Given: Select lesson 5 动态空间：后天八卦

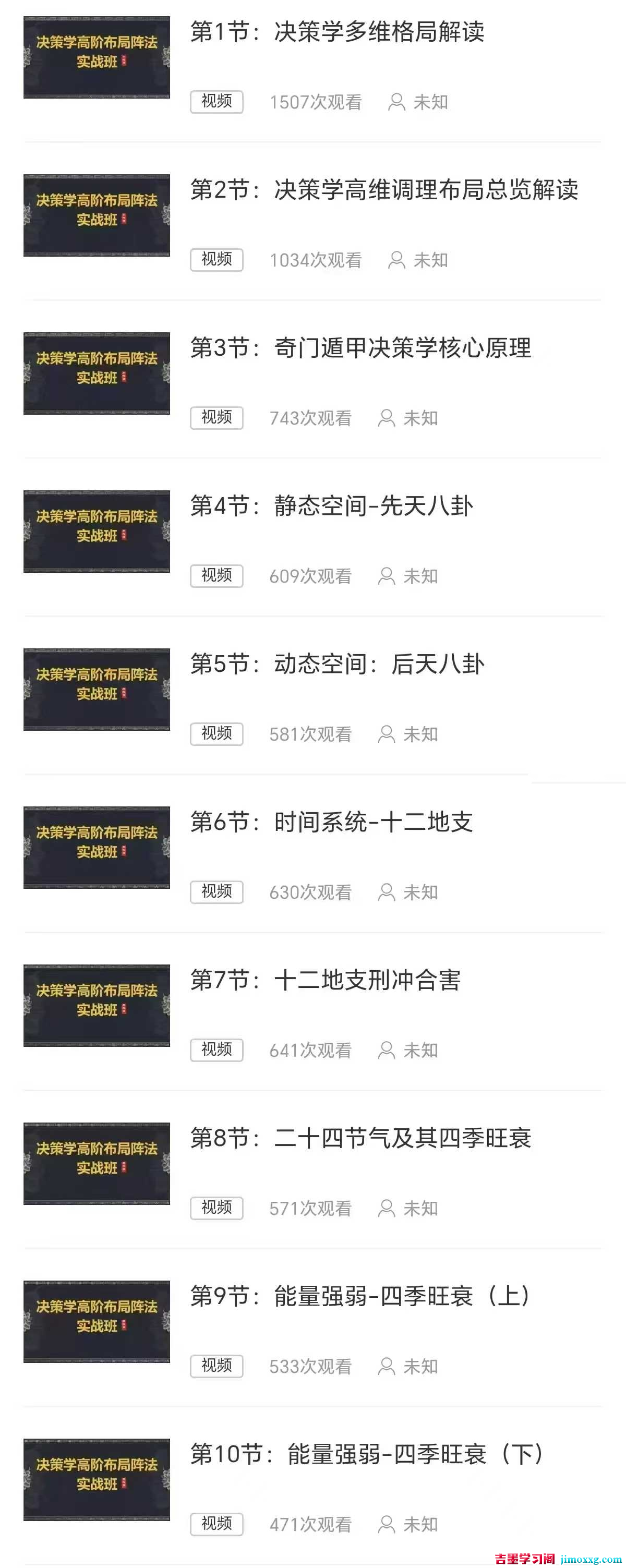Looking at the screenshot, I should [x=337, y=664].
